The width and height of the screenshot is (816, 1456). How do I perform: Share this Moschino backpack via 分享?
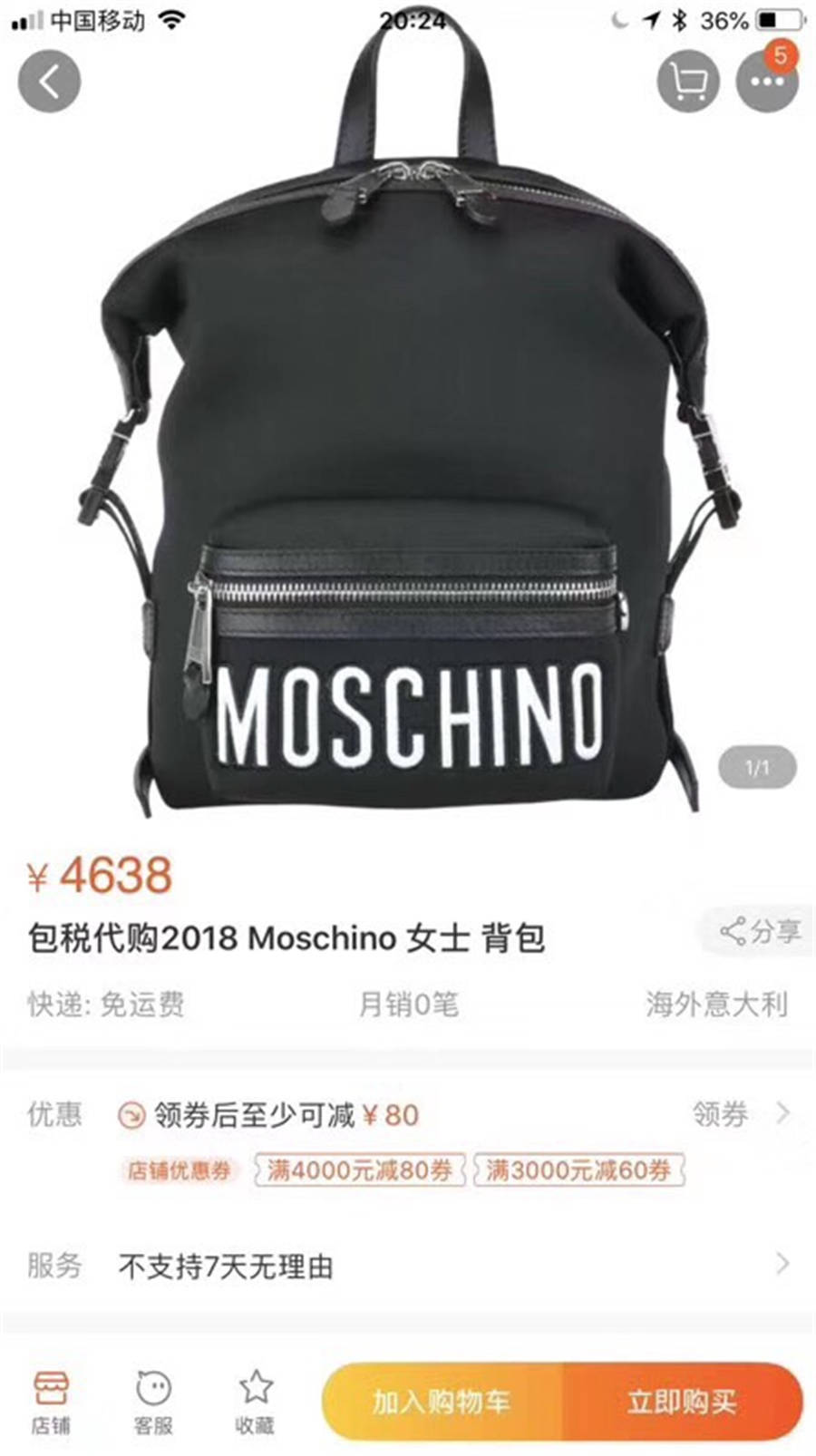(760, 931)
